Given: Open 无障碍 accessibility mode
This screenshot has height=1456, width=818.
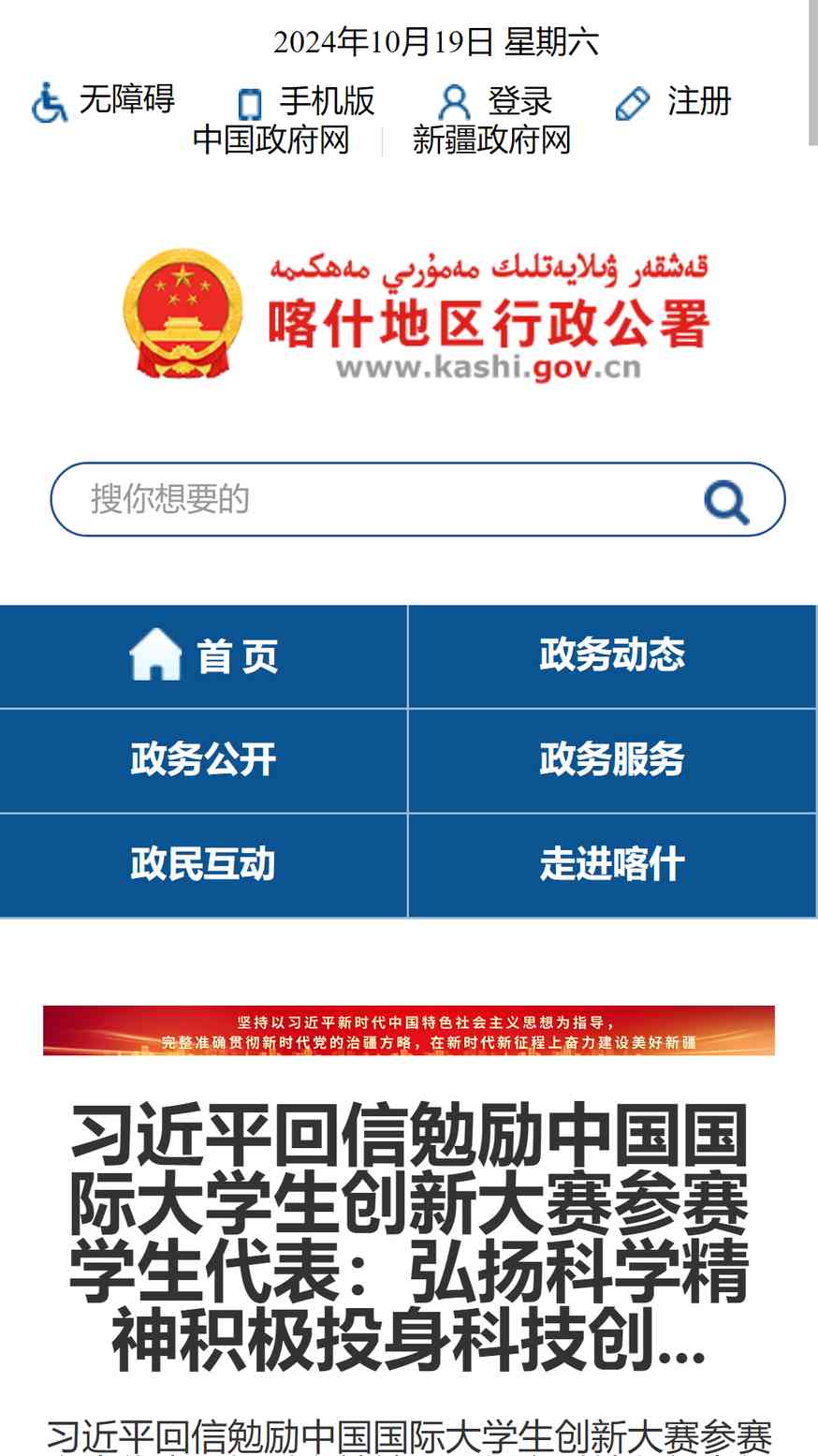Looking at the screenshot, I should 103,100.
